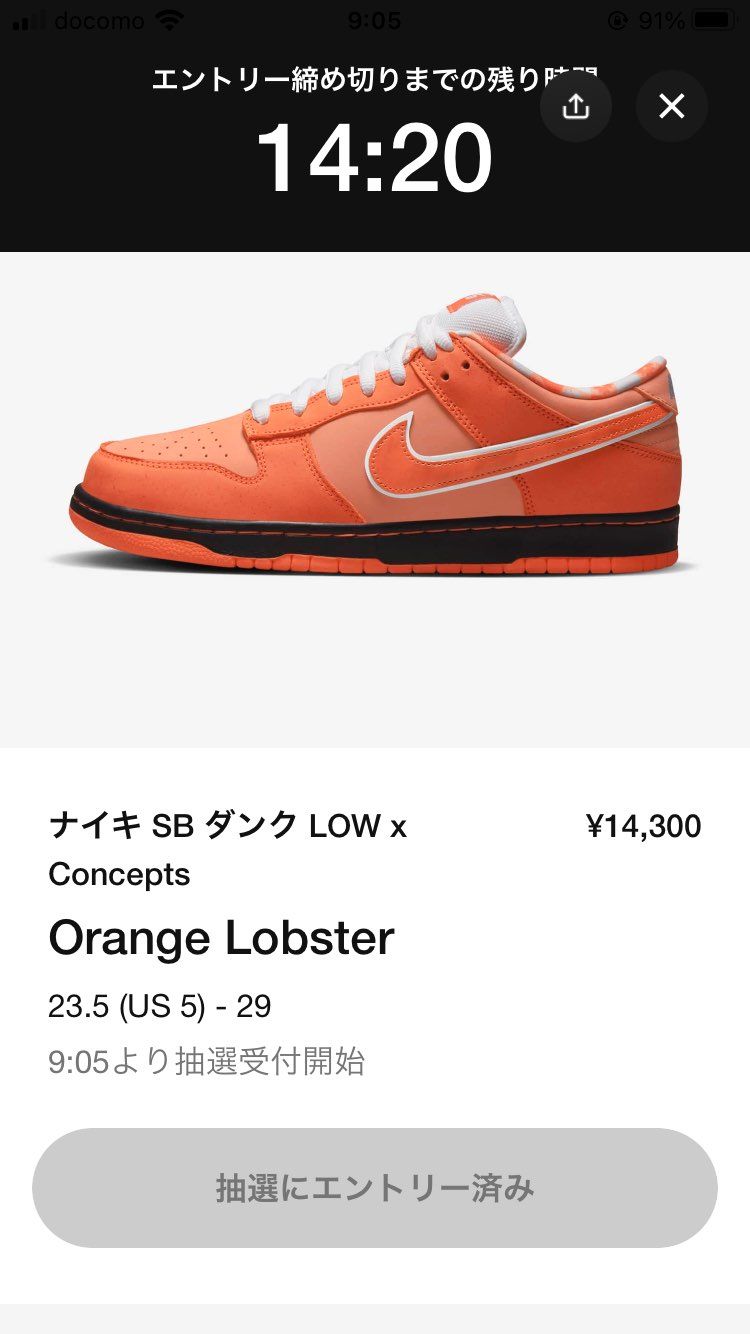The height and width of the screenshot is (1334, 750).
Task: Tap the エントリー締め切り countdown header
Action: [375, 79]
